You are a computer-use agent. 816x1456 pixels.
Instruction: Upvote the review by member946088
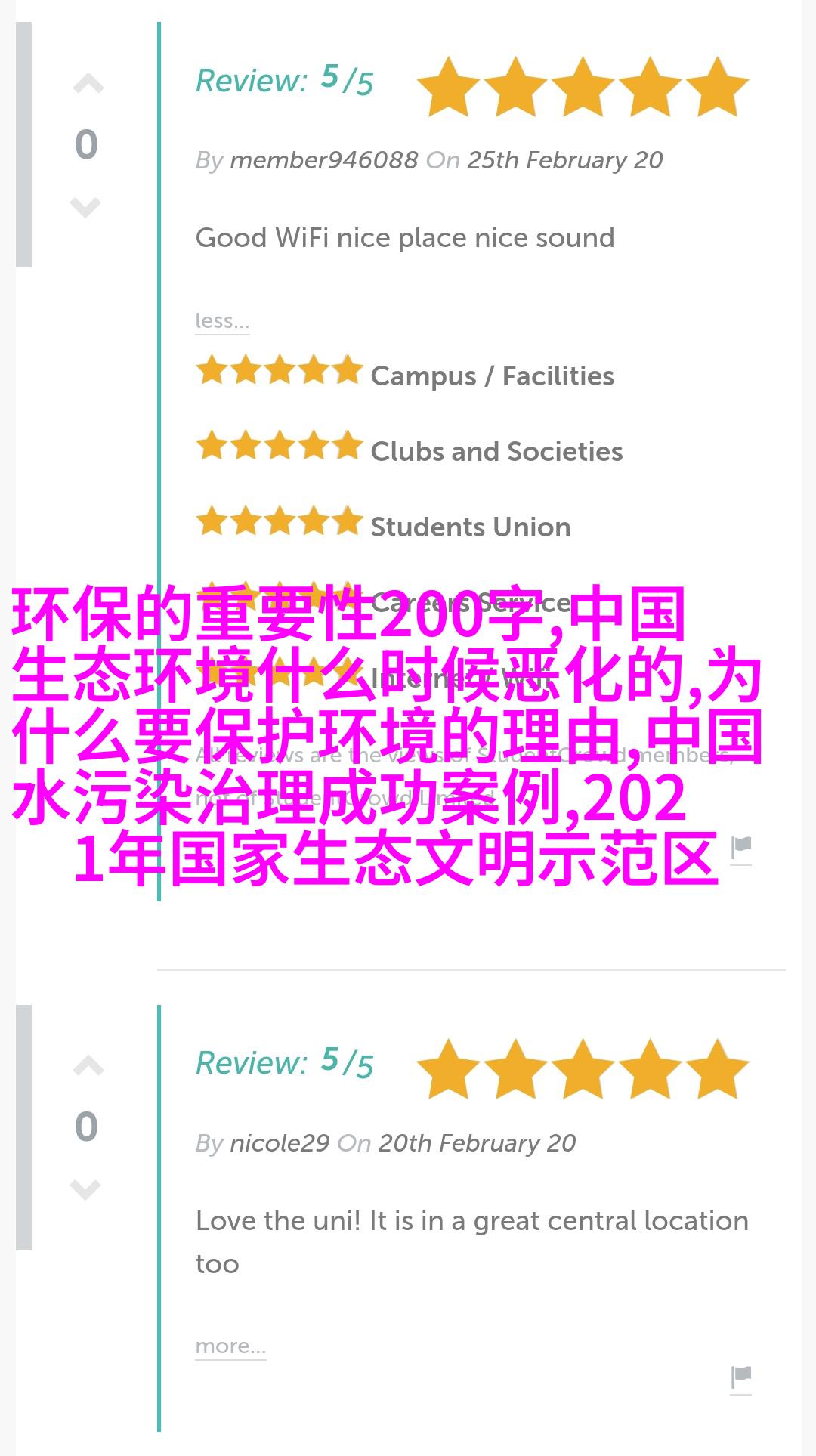click(x=88, y=84)
